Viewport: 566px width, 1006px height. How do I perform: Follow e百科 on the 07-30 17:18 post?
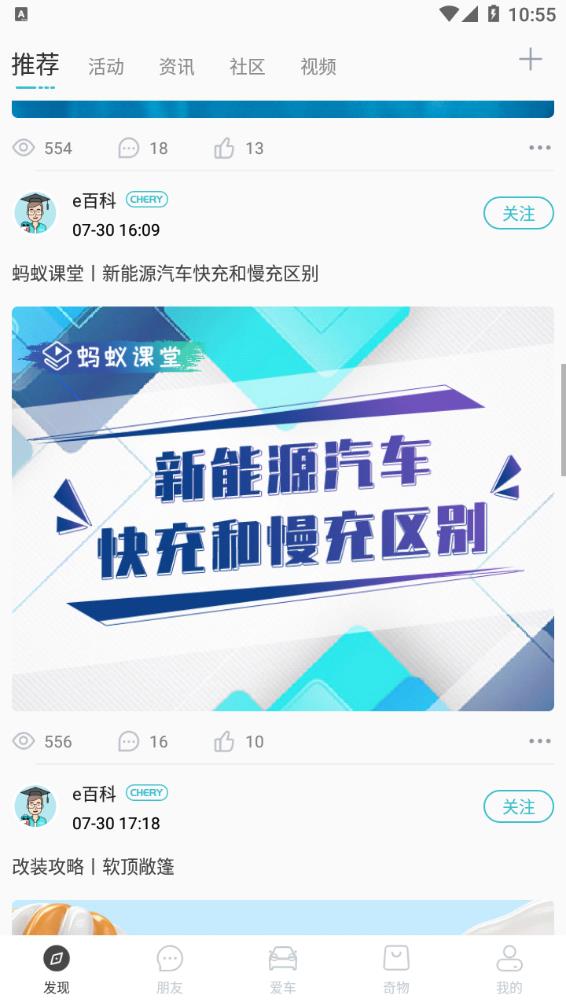click(x=518, y=806)
